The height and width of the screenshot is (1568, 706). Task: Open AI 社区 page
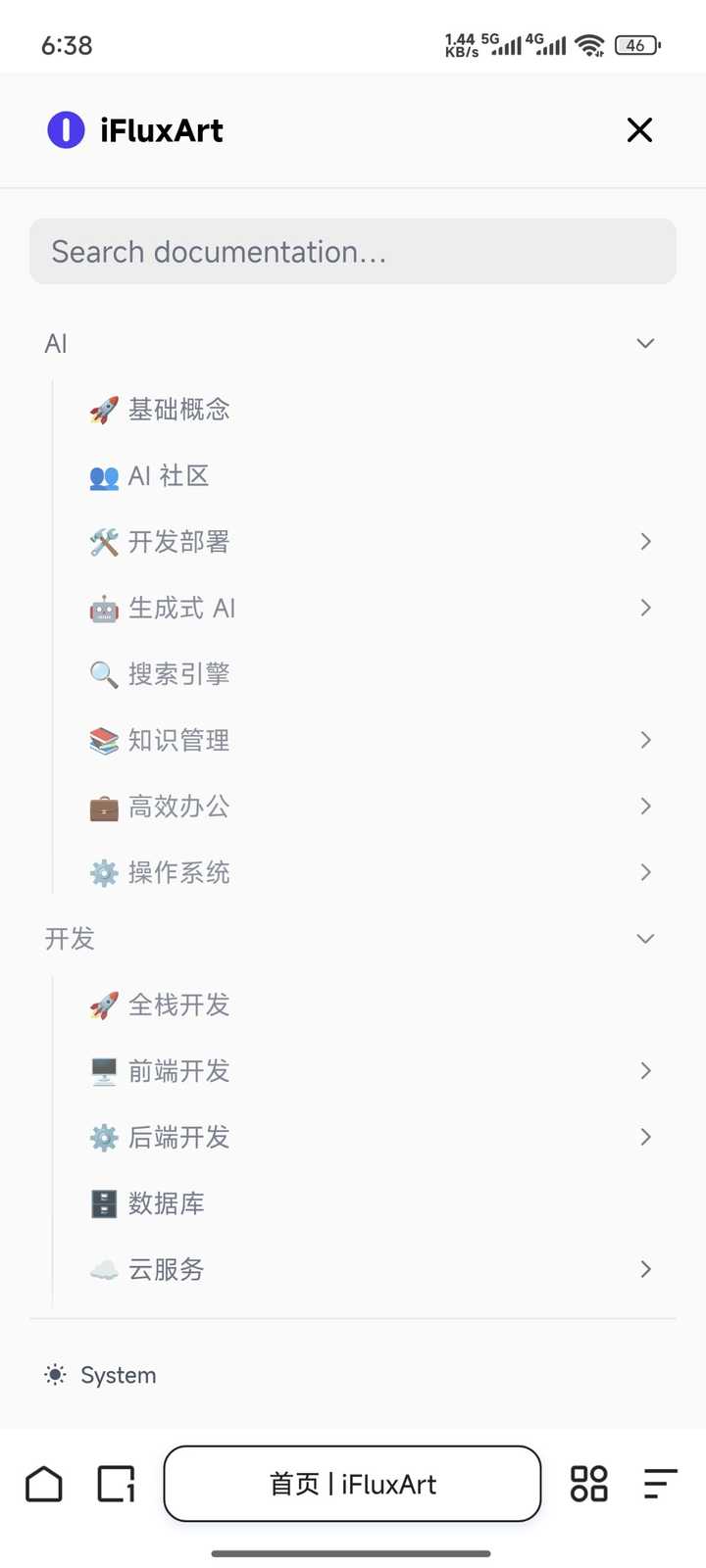pyautogui.click(x=168, y=476)
